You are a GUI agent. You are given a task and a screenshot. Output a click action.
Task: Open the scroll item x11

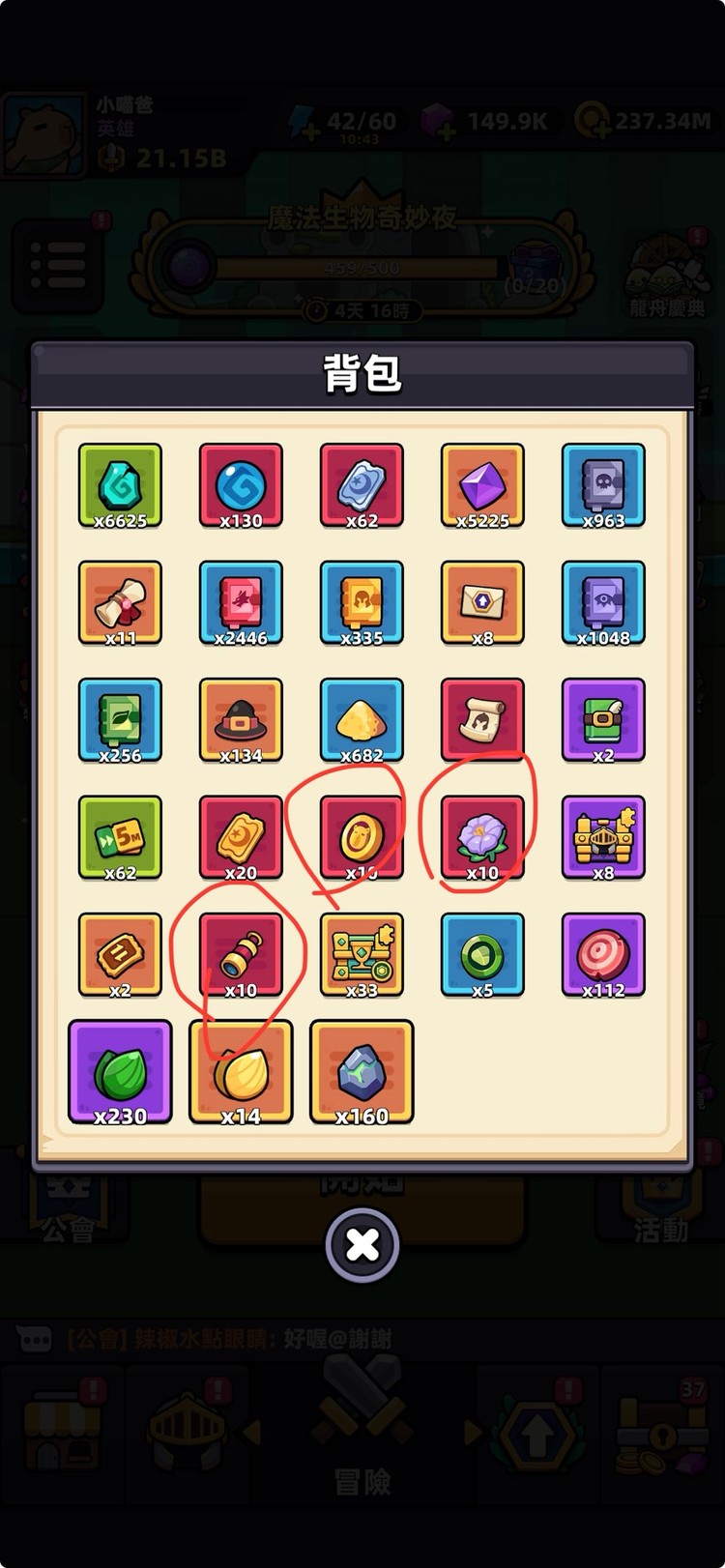120,601
